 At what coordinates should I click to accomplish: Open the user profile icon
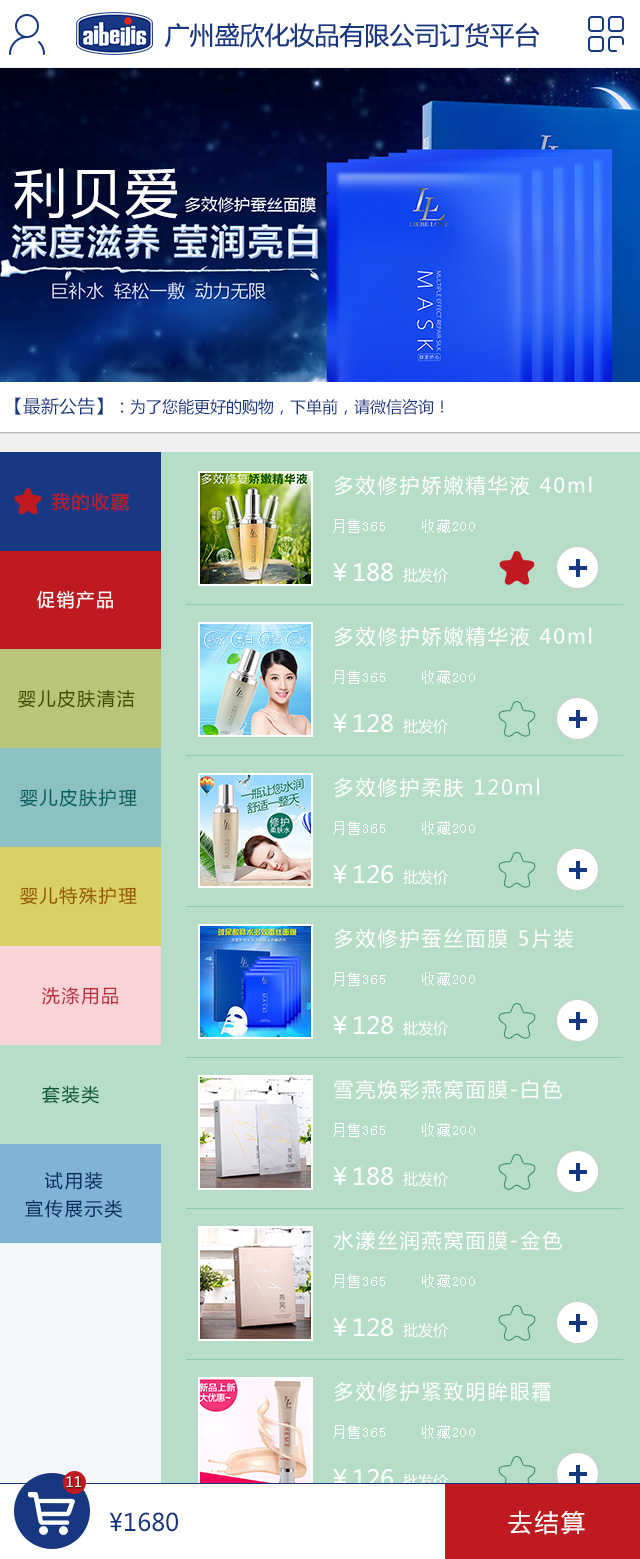(x=27, y=35)
